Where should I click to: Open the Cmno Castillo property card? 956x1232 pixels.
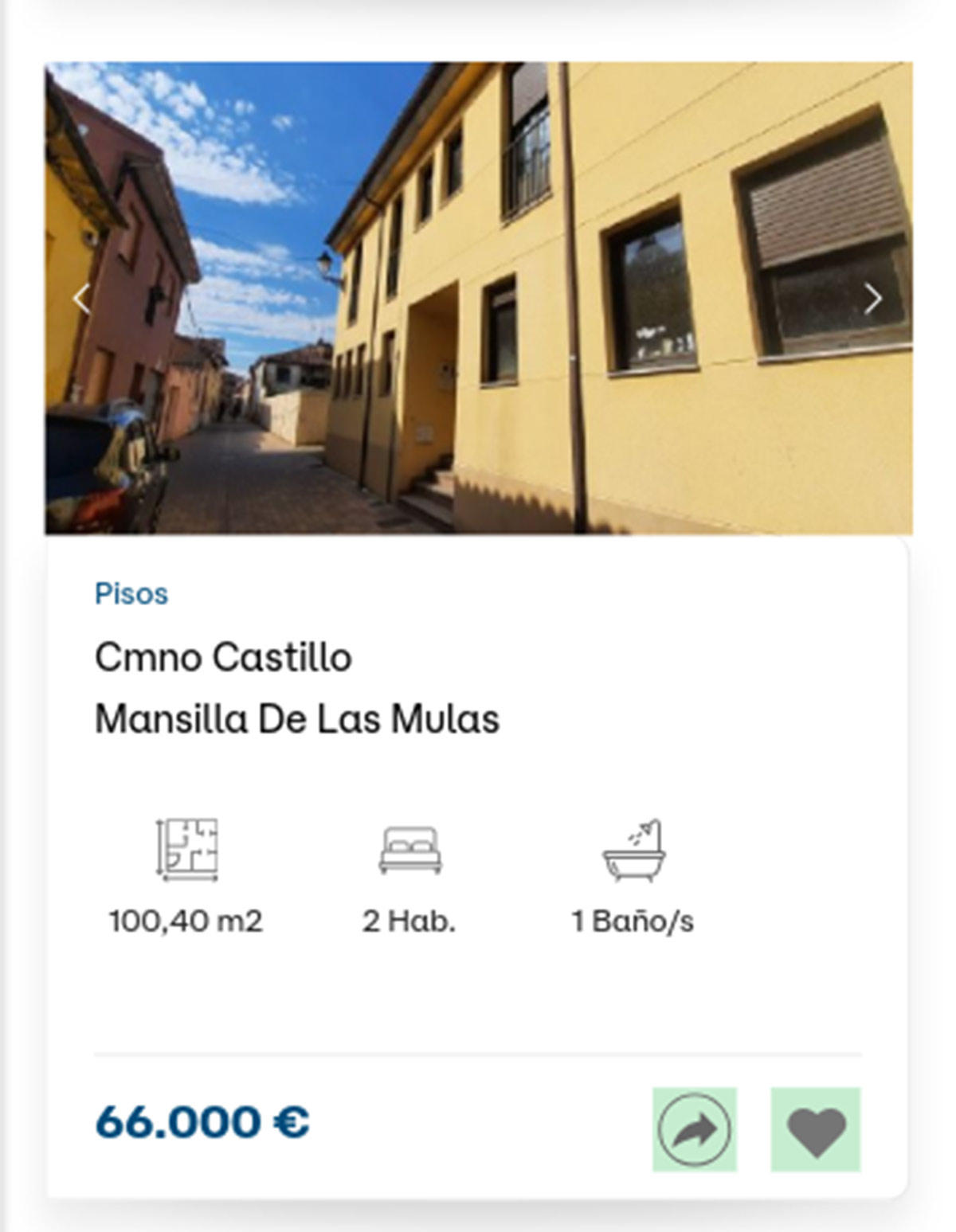pyautogui.click(x=223, y=658)
